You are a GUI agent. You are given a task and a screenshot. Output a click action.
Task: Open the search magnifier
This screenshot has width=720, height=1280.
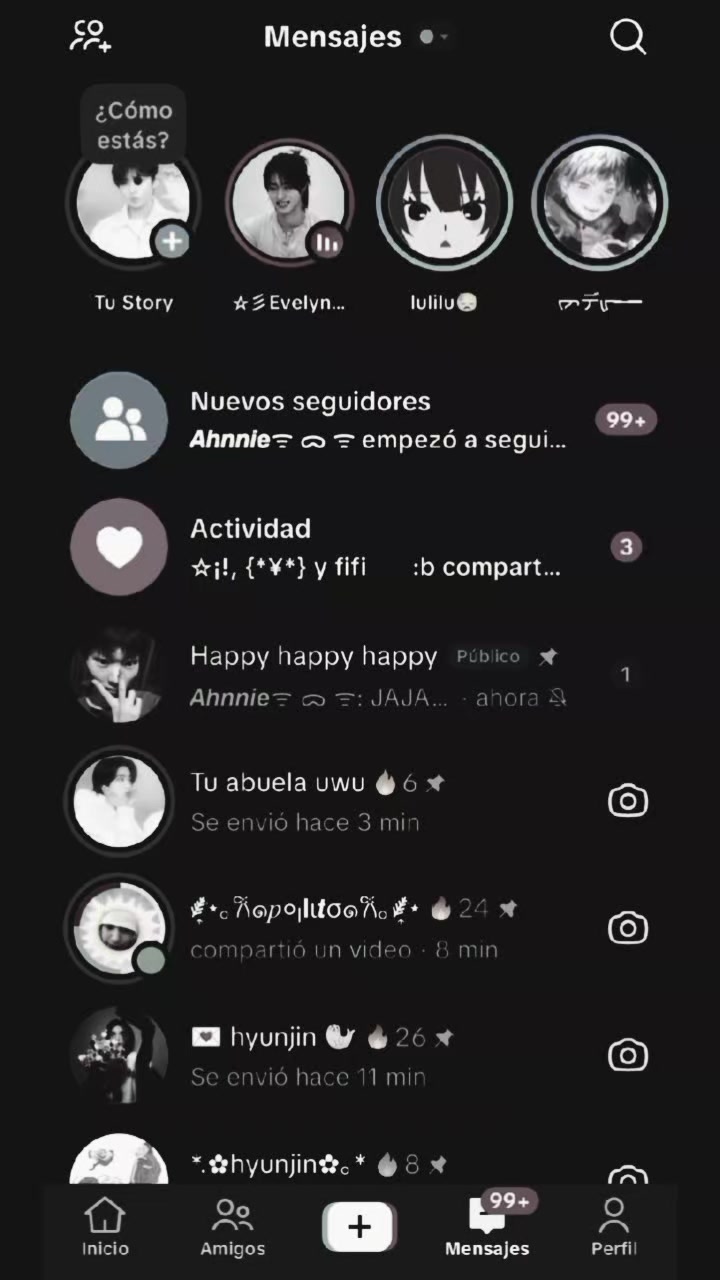click(628, 37)
